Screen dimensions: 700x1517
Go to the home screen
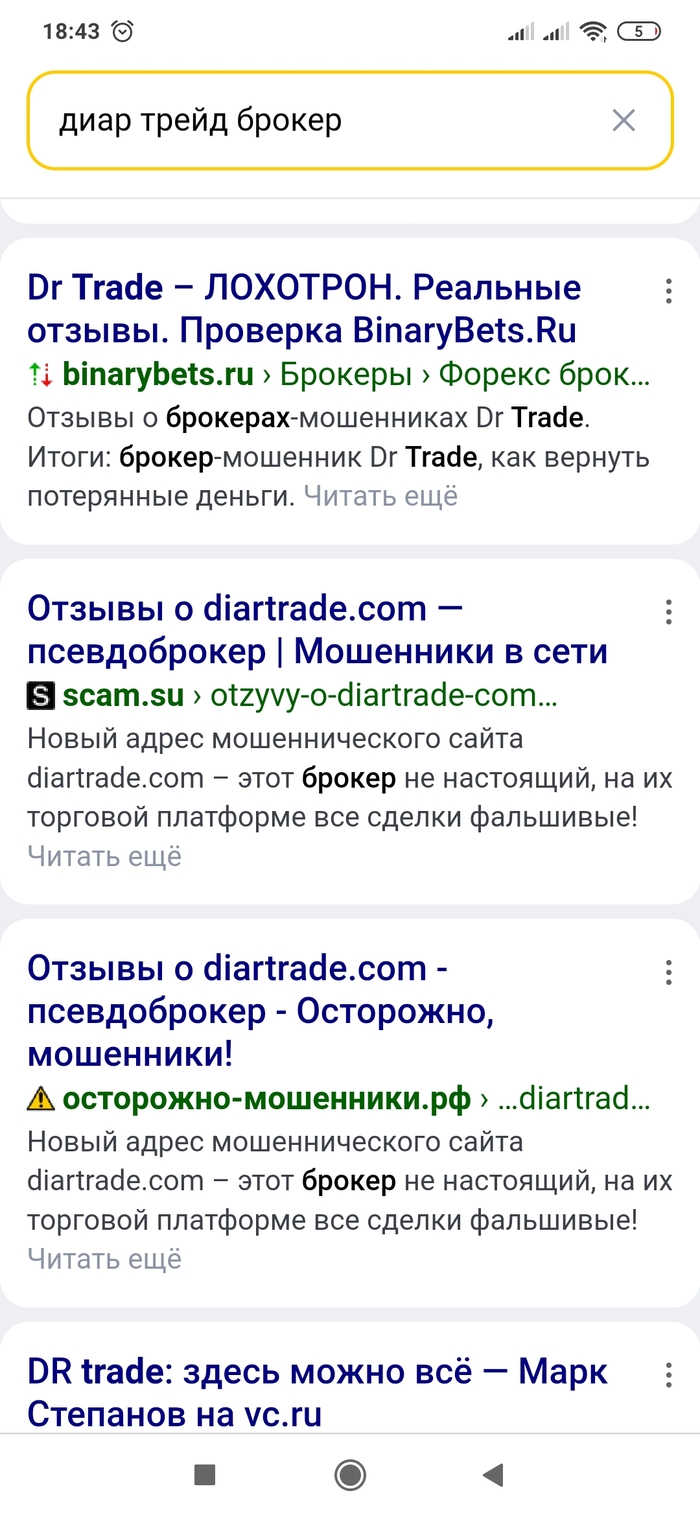pyautogui.click(x=350, y=1474)
